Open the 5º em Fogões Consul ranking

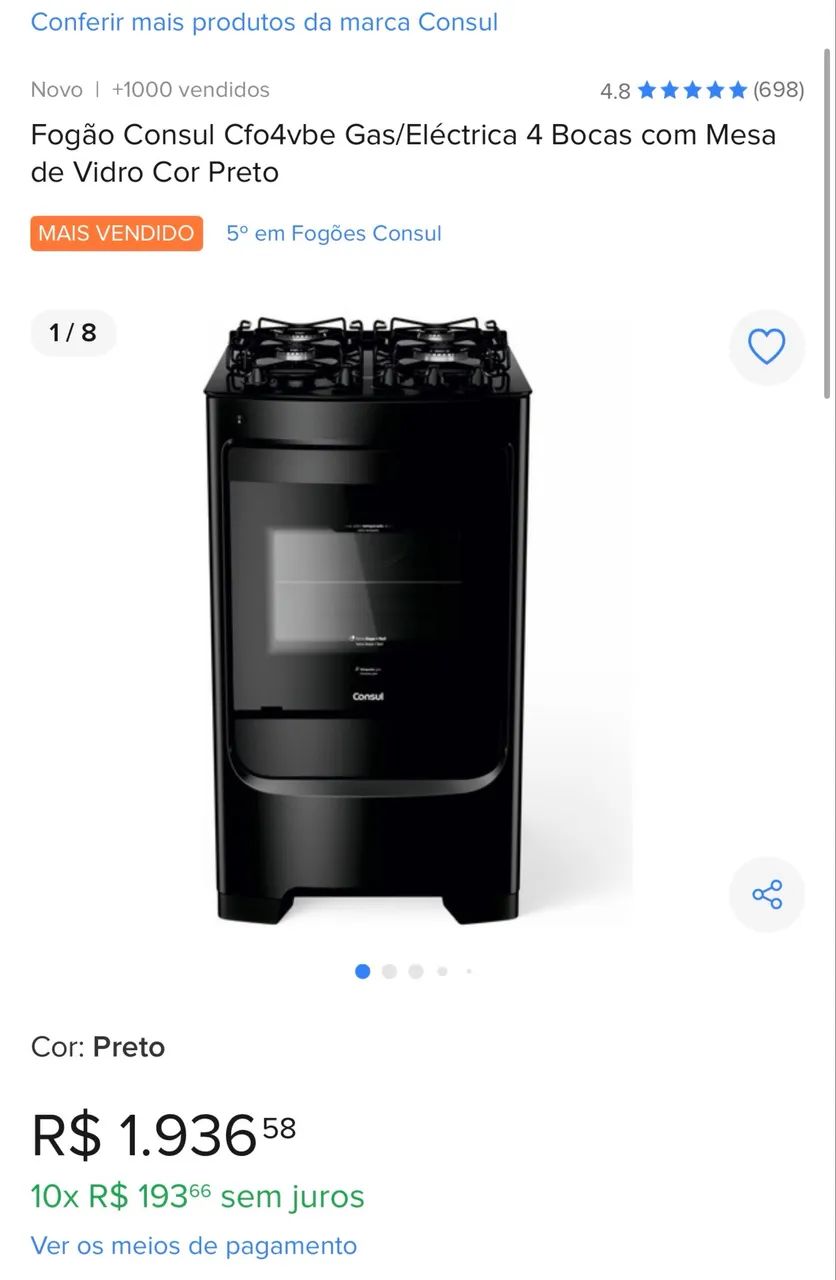pos(334,234)
